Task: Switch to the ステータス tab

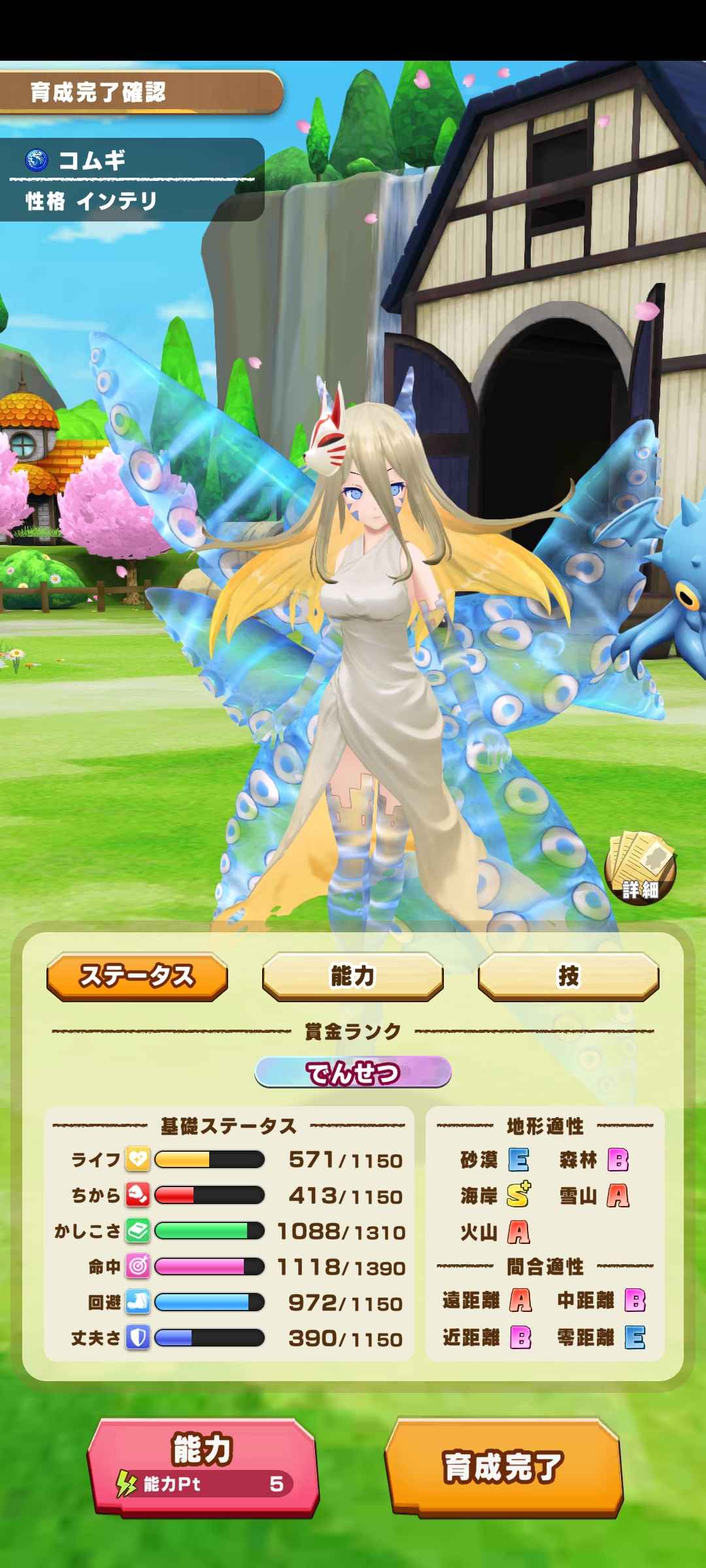Action: [x=137, y=976]
